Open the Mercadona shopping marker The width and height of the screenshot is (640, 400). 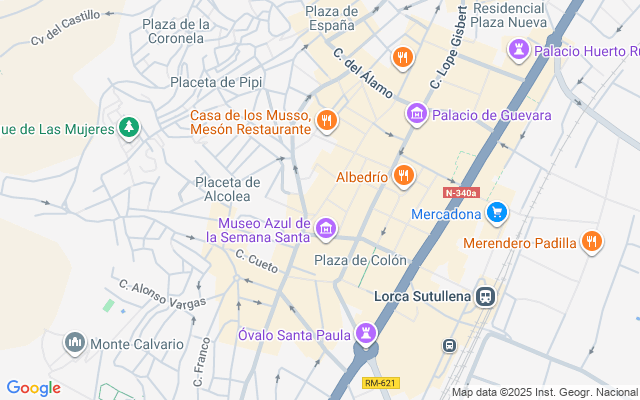click(x=497, y=213)
